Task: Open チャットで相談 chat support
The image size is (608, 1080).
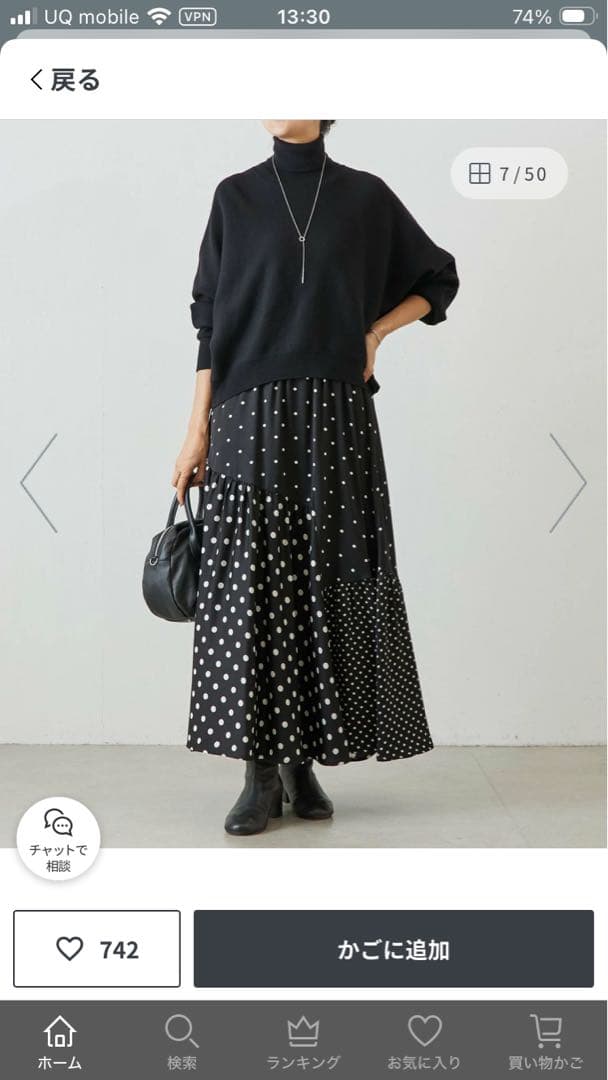Action: click(58, 839)
